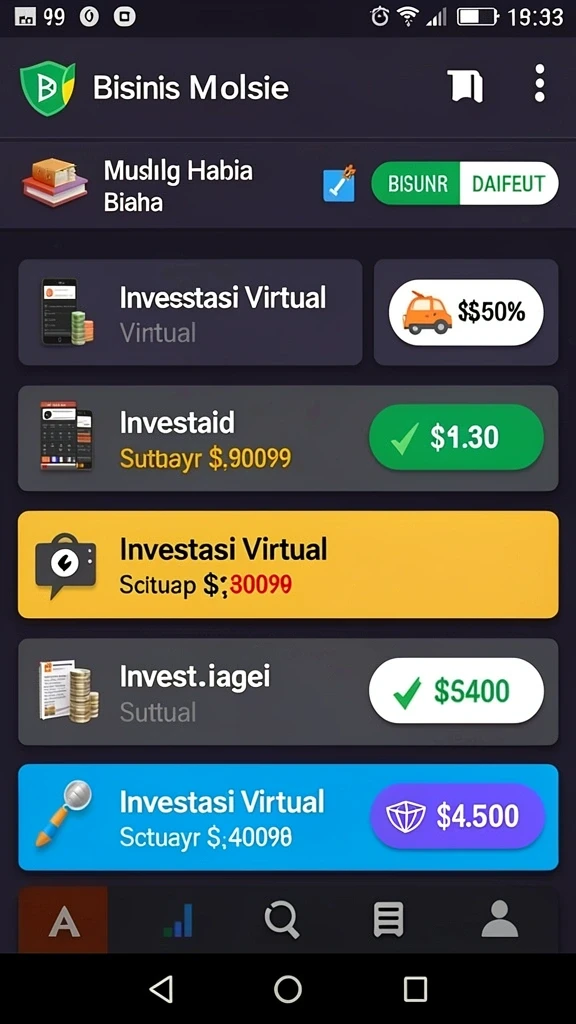Open the bar chart statistics tab

pyautogui.click(x=178, y=920)
